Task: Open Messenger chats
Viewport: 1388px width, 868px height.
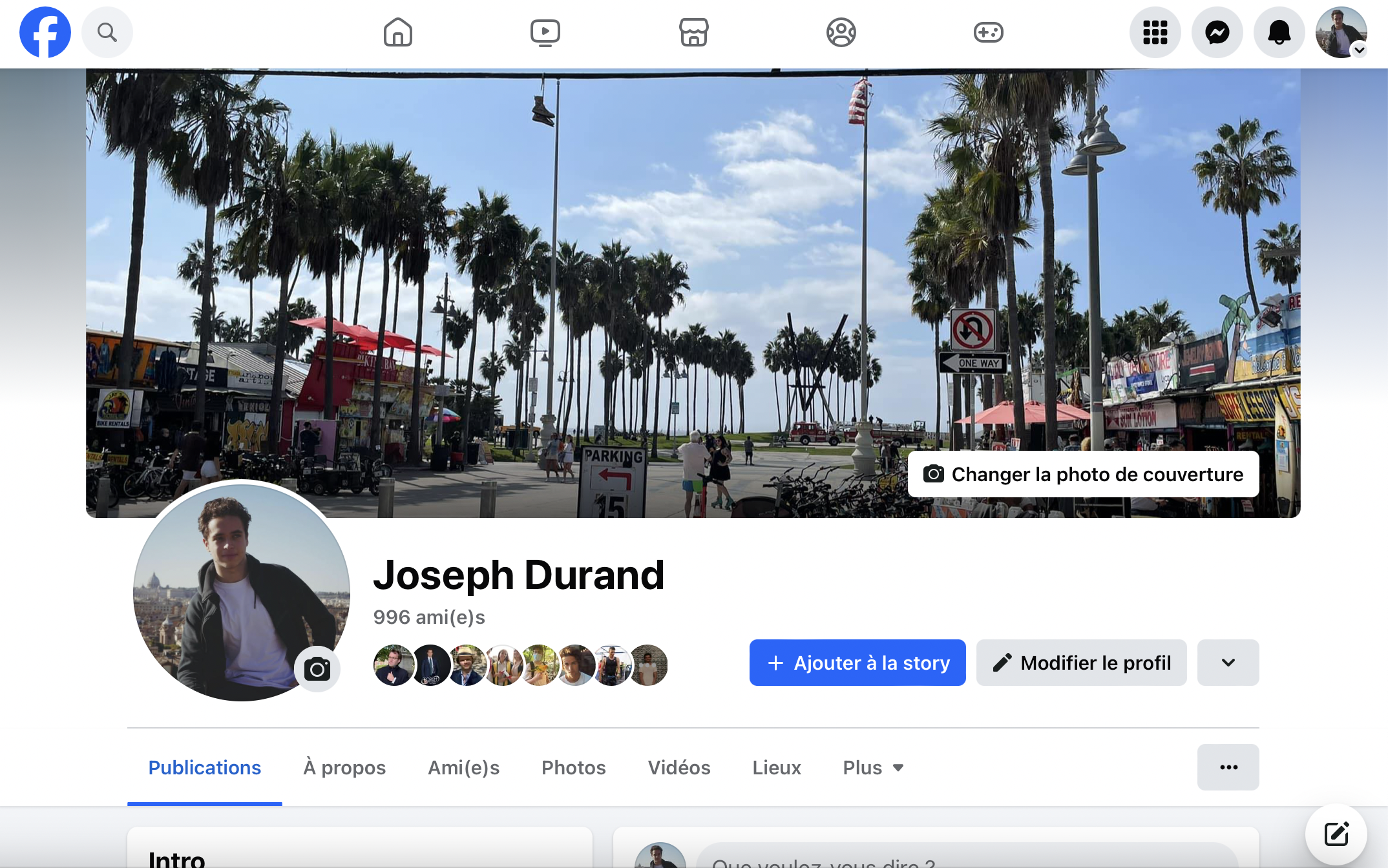Action: click(1217, 32)
